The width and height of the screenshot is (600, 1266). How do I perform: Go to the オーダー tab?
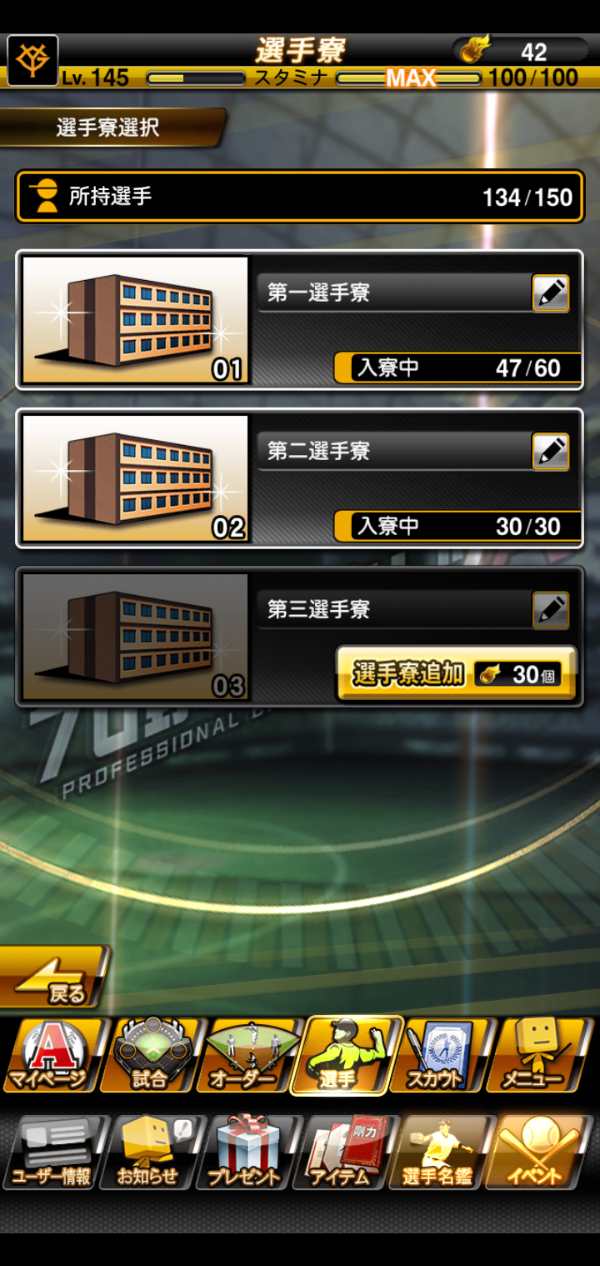248,1055
